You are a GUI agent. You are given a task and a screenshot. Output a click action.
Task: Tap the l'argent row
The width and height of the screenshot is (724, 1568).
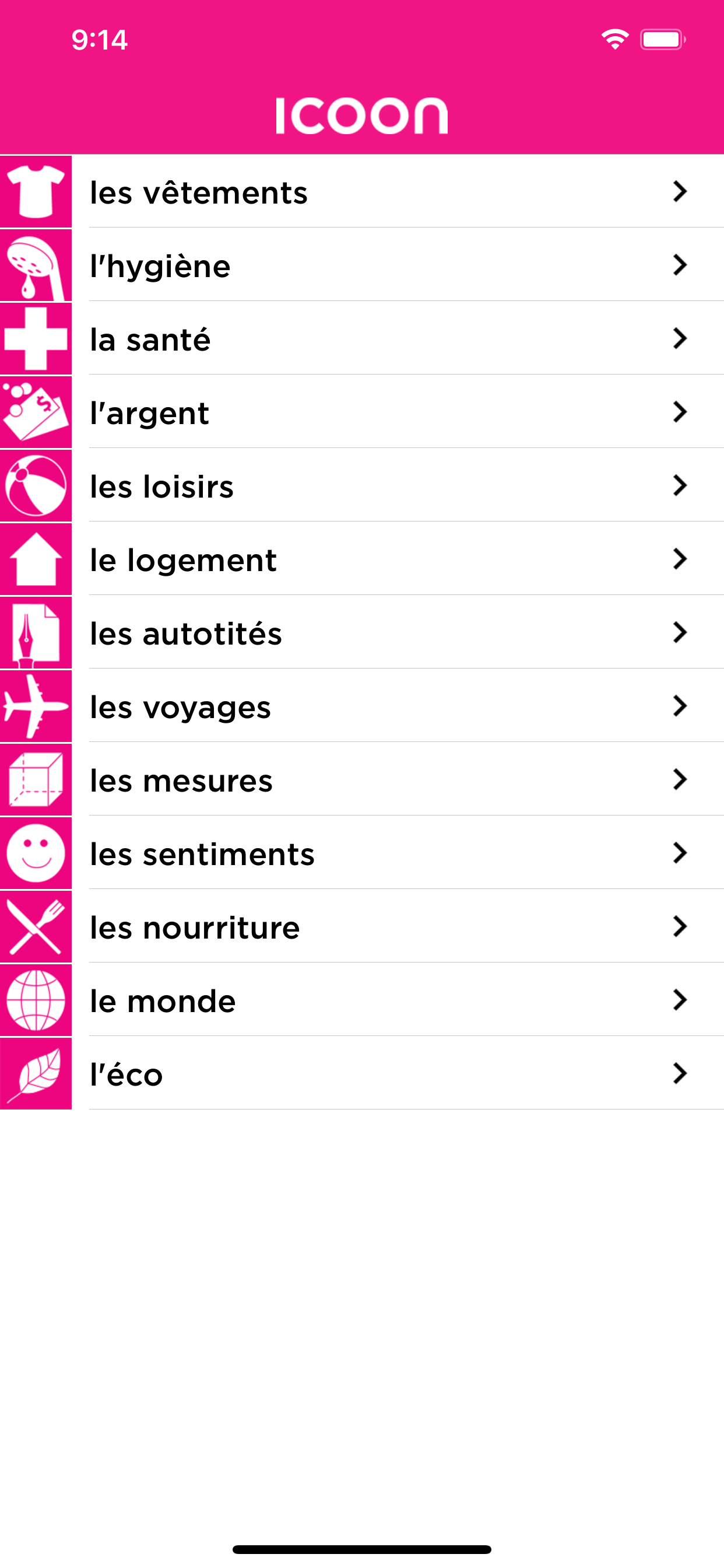(x=362, y=412)
